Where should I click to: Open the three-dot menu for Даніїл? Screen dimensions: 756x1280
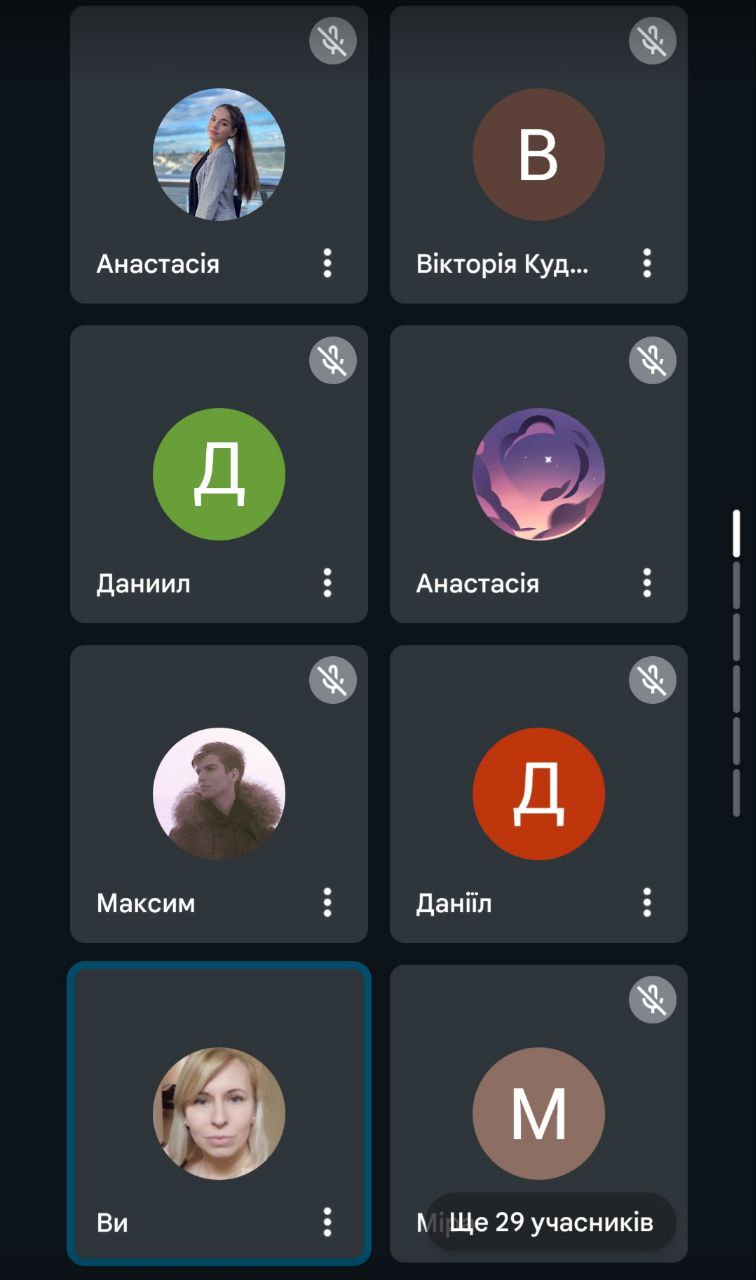(x=647, y=903)
